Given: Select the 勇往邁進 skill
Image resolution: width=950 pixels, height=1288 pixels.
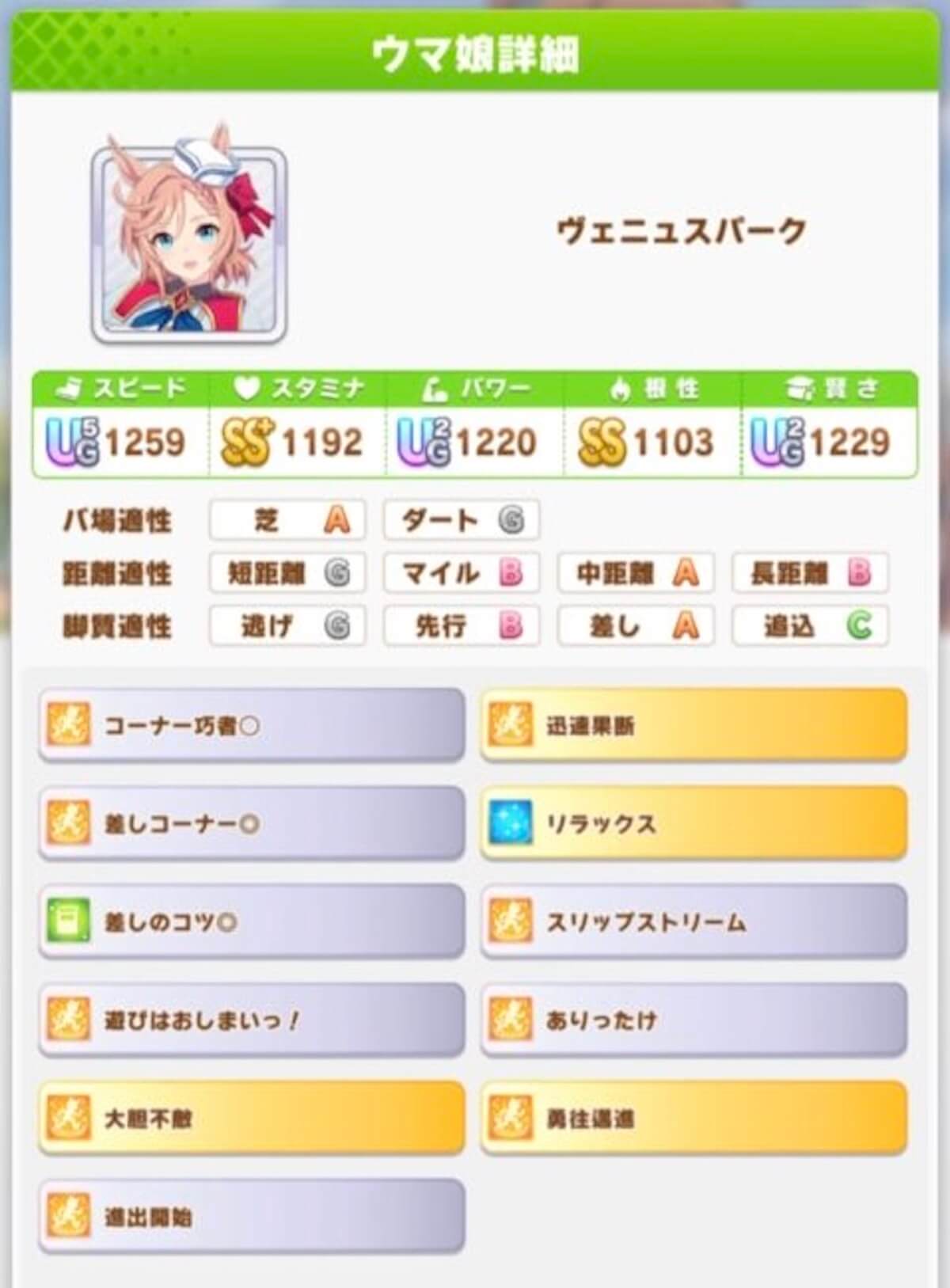Looking at the screenshot, I should pos(693,1118).
